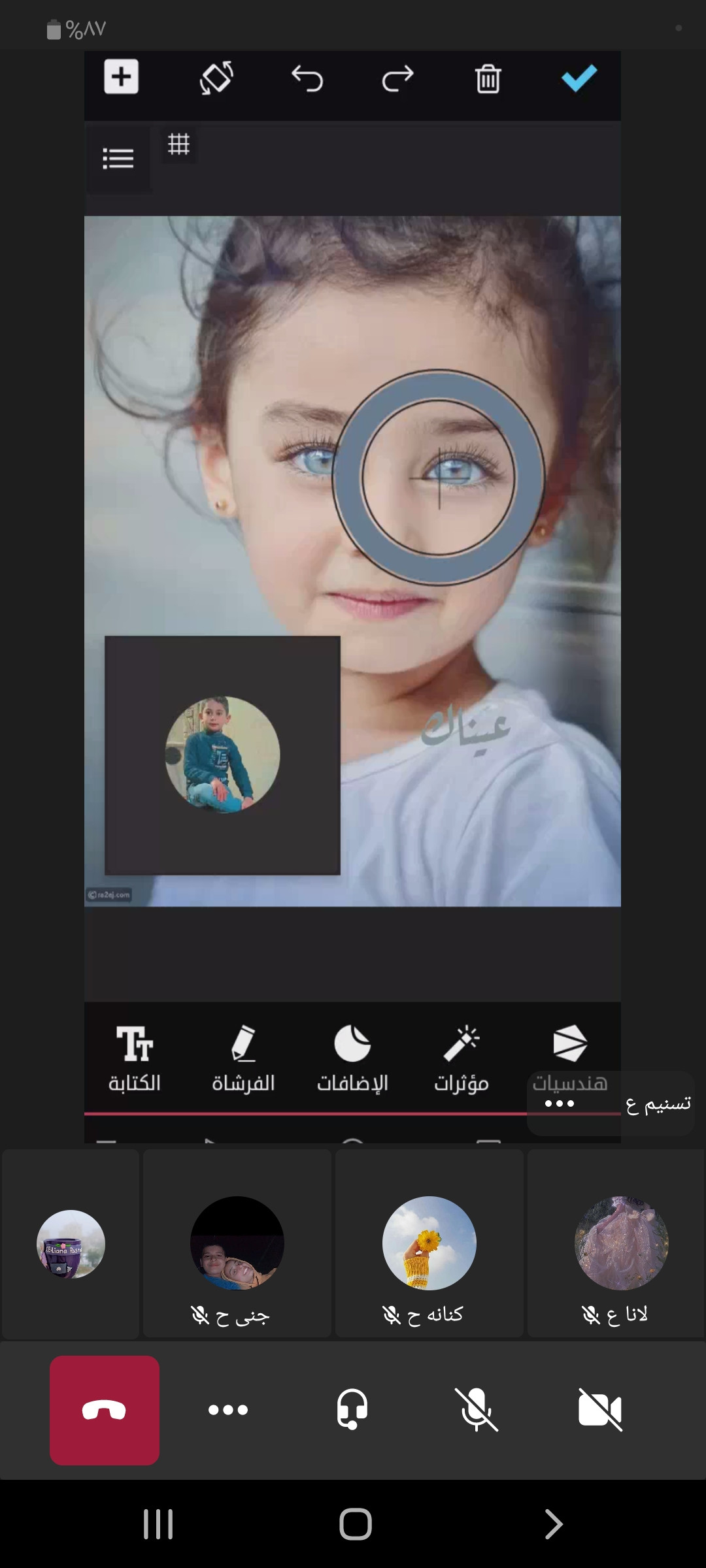The height and width of the screenshot is (1568, 706).
Task: Unmute the microphone
Action: point(477,1410)
